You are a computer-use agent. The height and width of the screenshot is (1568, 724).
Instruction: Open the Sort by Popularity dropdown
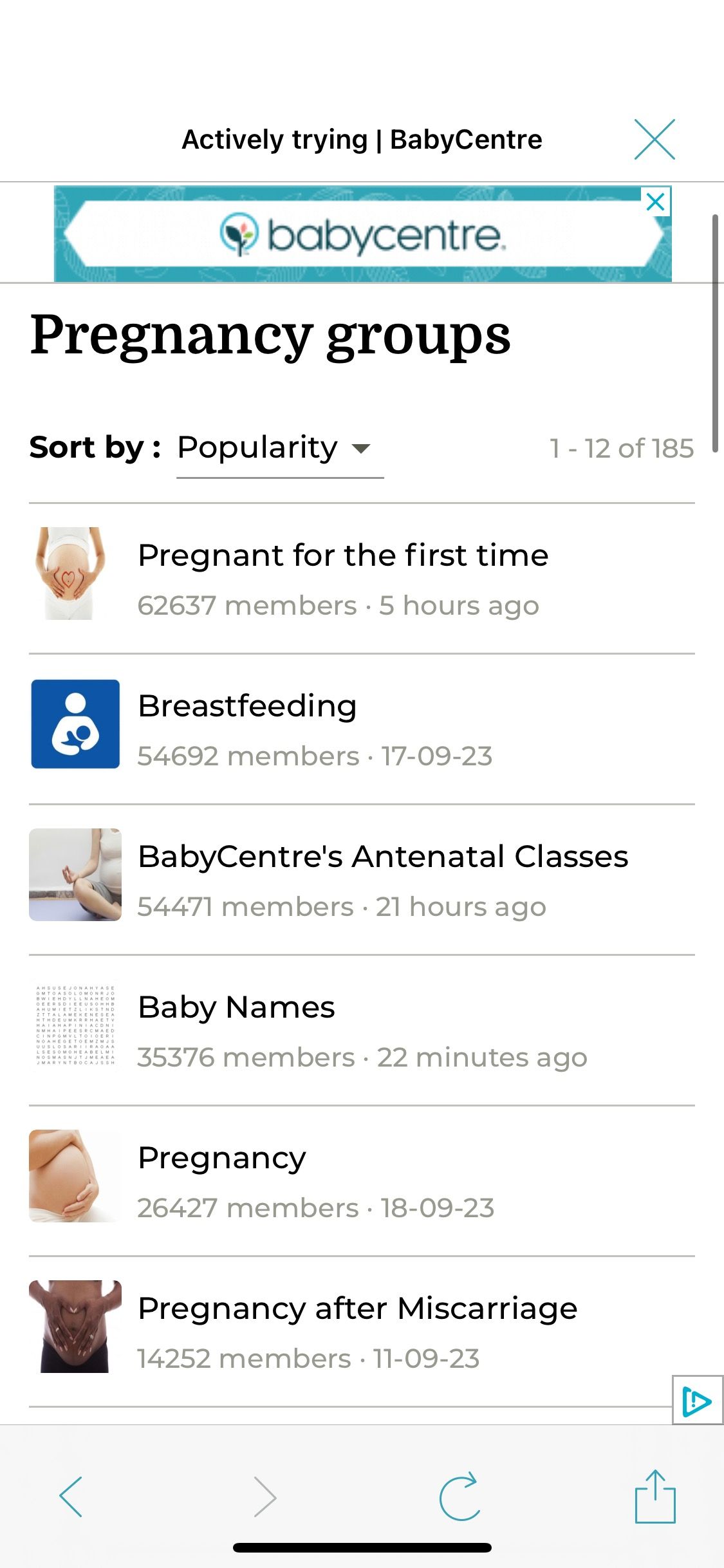pyautogui.click(x=256, y=449)
